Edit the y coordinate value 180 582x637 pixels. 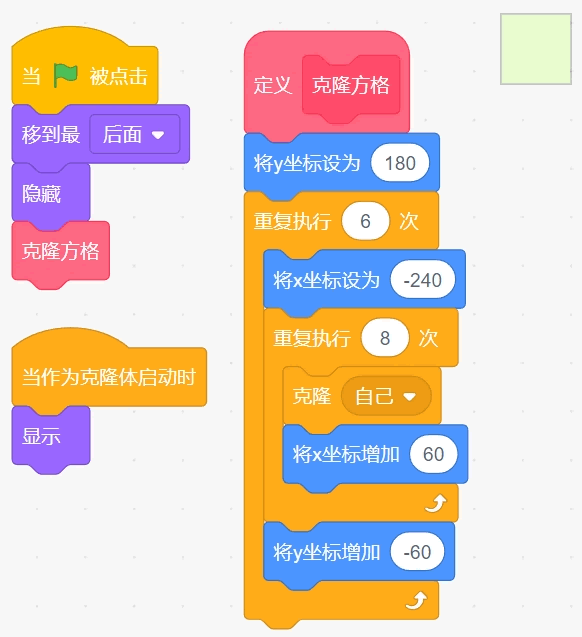(x=400, y=163)
